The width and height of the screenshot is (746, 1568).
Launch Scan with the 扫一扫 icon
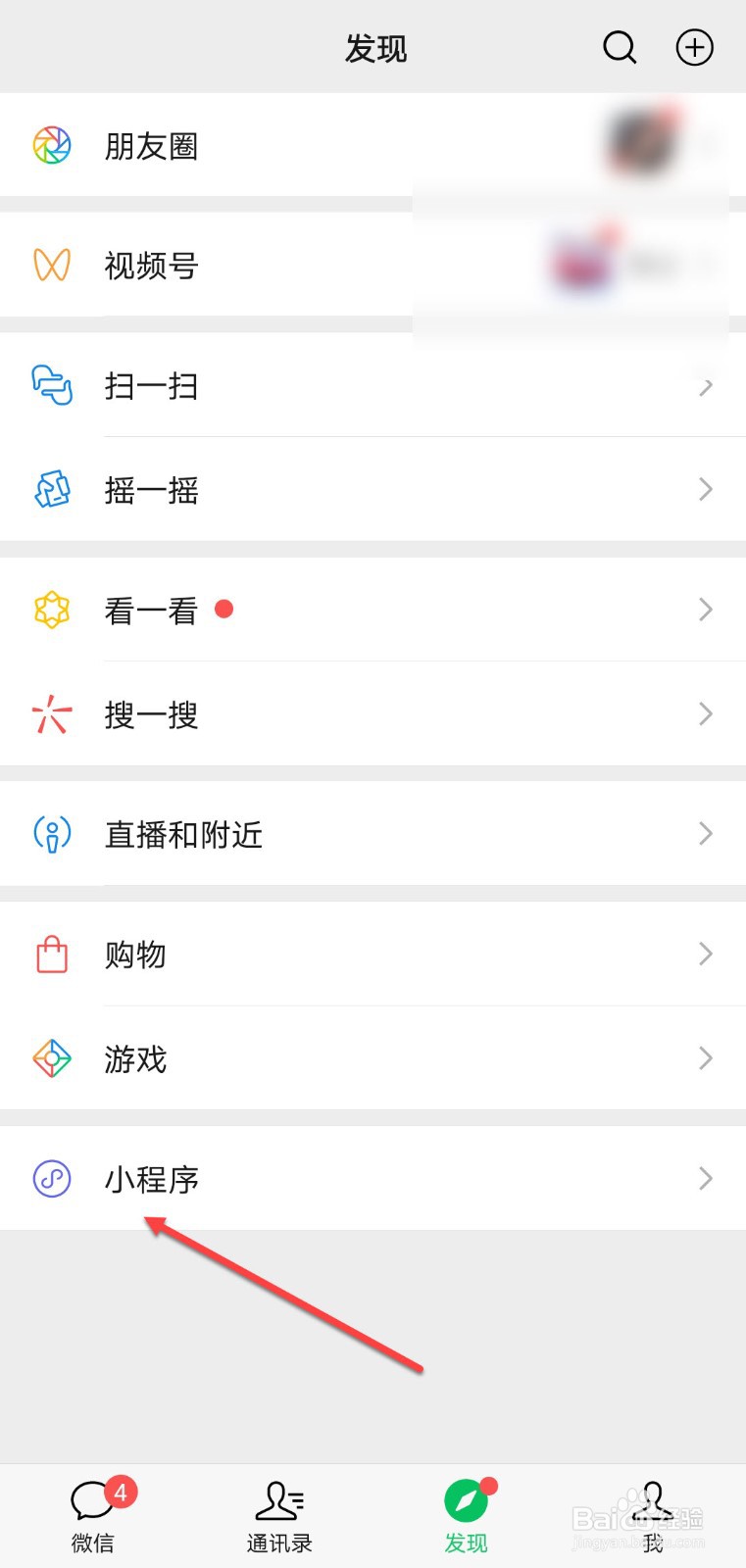[x=51, y=386]
